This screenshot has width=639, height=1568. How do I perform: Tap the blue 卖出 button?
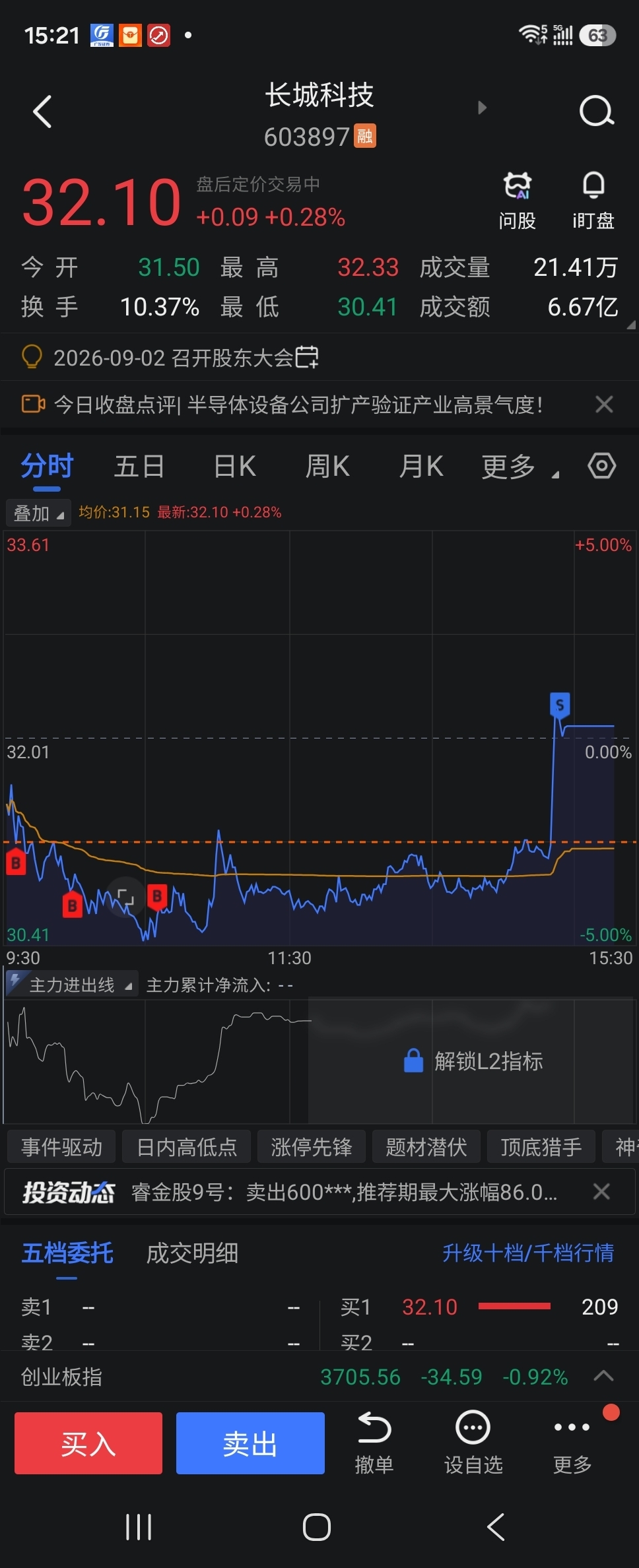[250, 1443]
